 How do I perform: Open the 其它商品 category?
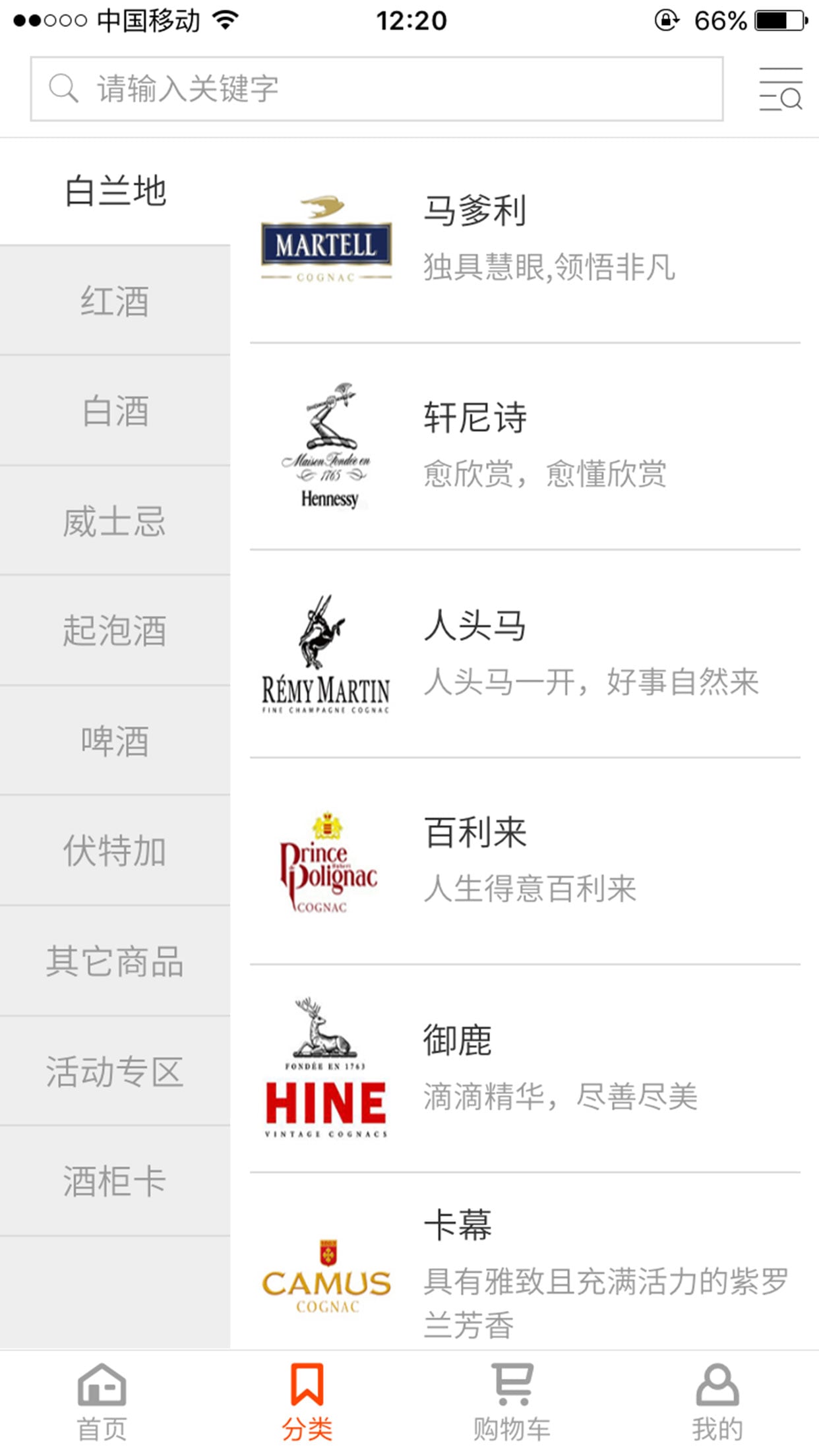115,961
